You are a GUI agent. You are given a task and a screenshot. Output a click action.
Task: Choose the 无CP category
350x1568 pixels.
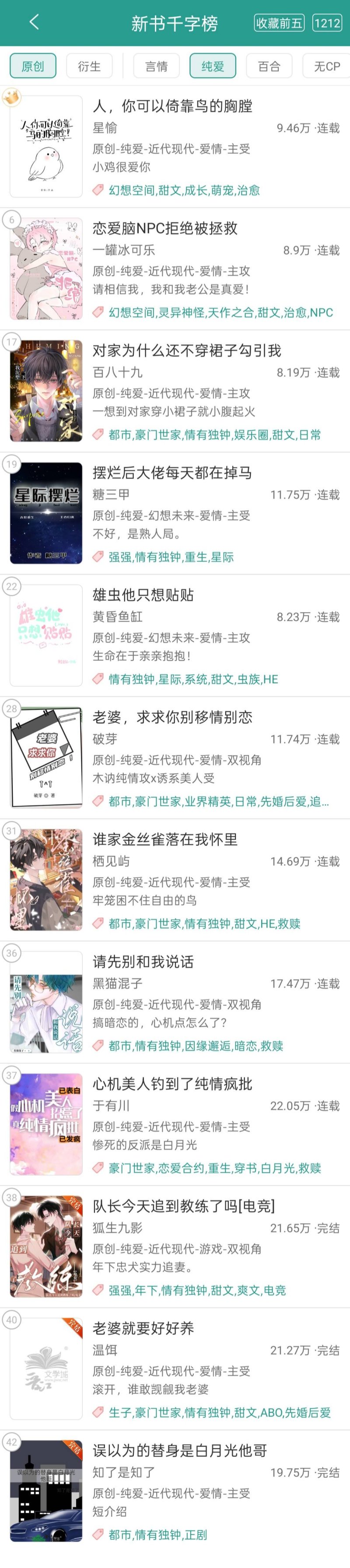326,66
